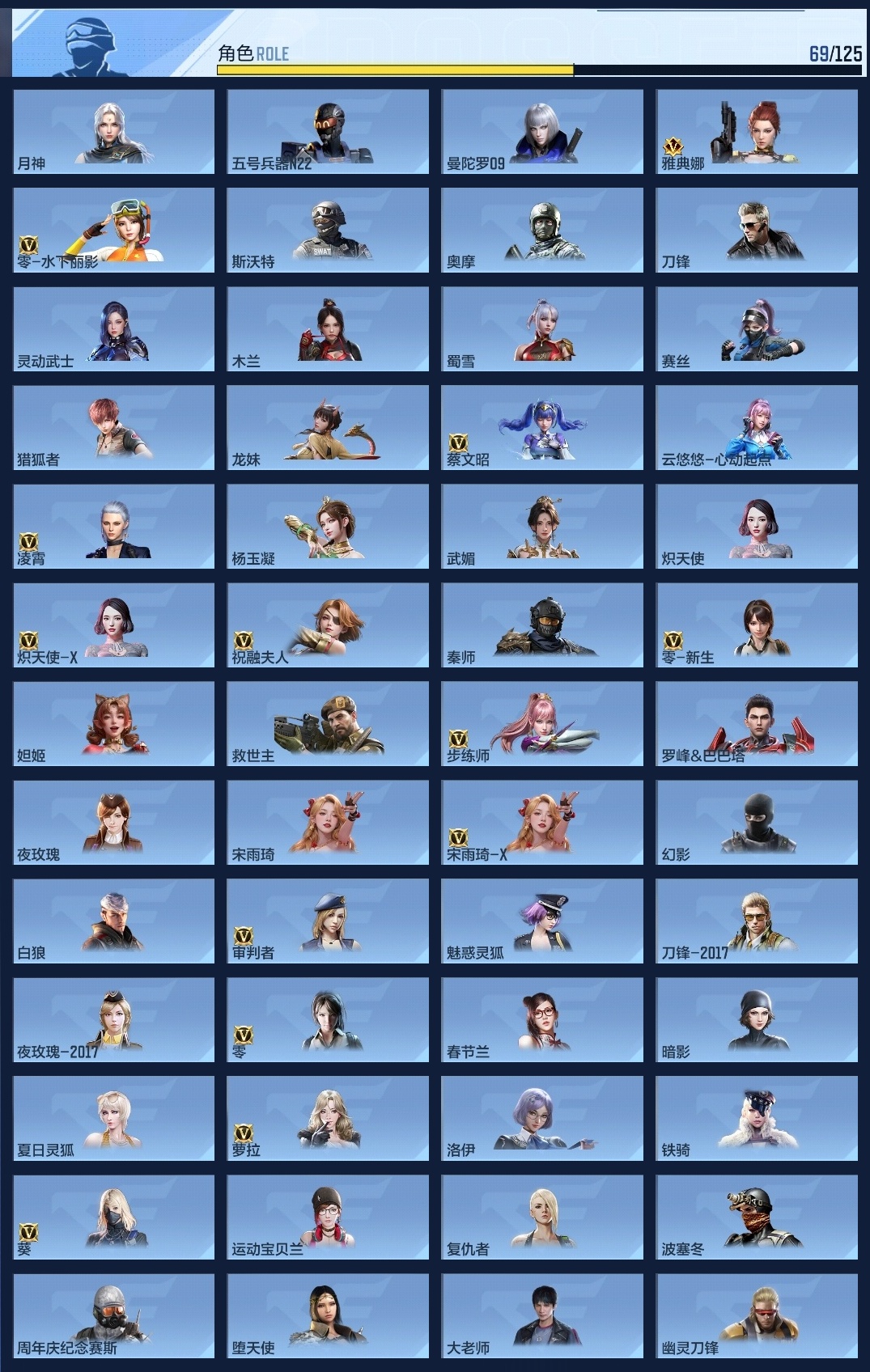Open the 杨玉凝 character tile
This screenshot has height=1372, width=870.
pyautogui.click(x=328, y=526)
